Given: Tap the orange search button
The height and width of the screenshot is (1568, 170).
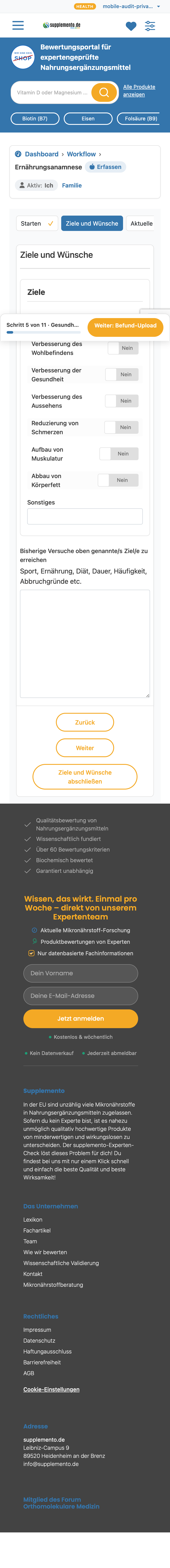Looking at the screenshot, I should point(104,92).
